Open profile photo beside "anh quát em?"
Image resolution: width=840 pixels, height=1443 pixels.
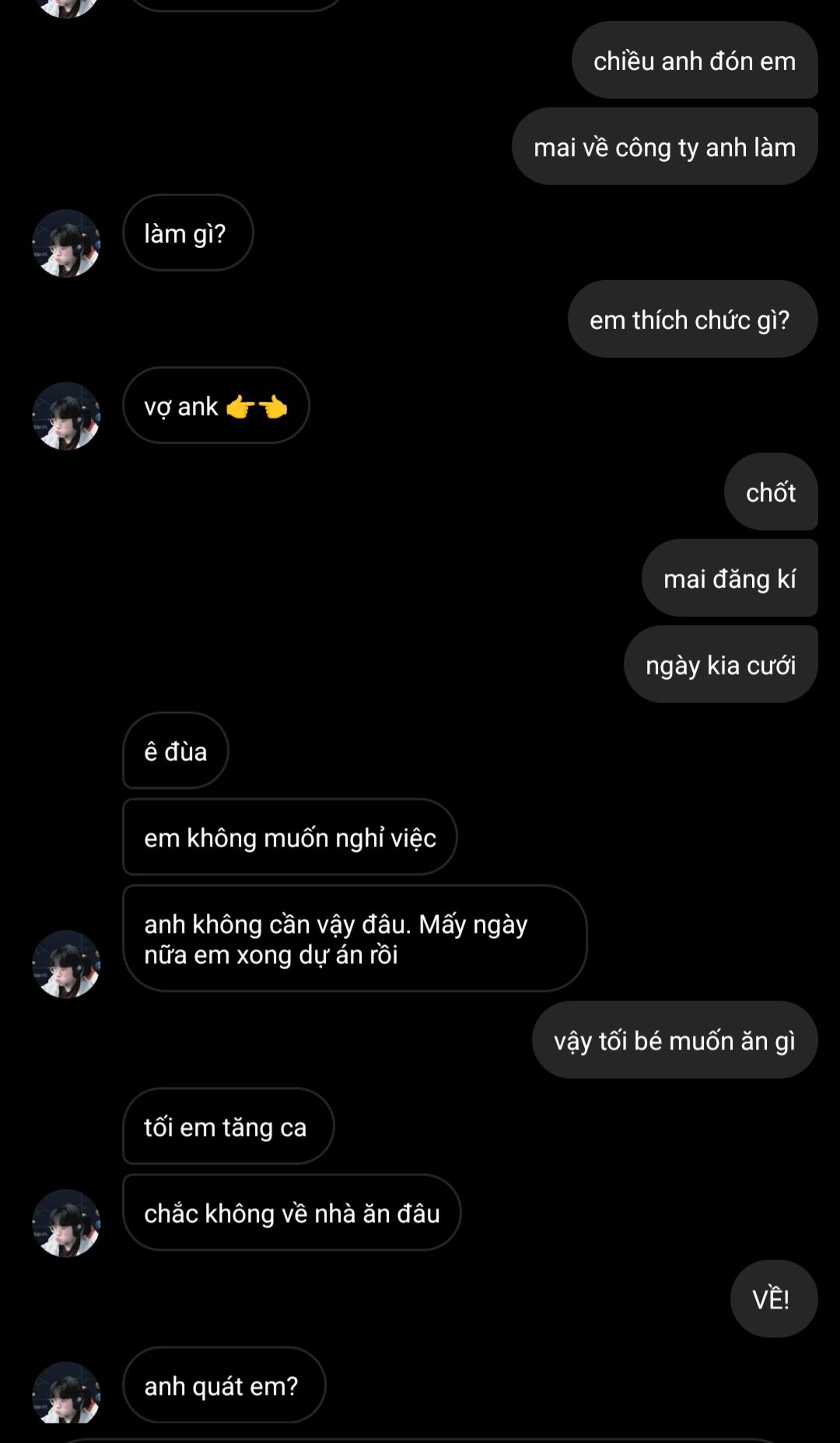pos(66,1393)
